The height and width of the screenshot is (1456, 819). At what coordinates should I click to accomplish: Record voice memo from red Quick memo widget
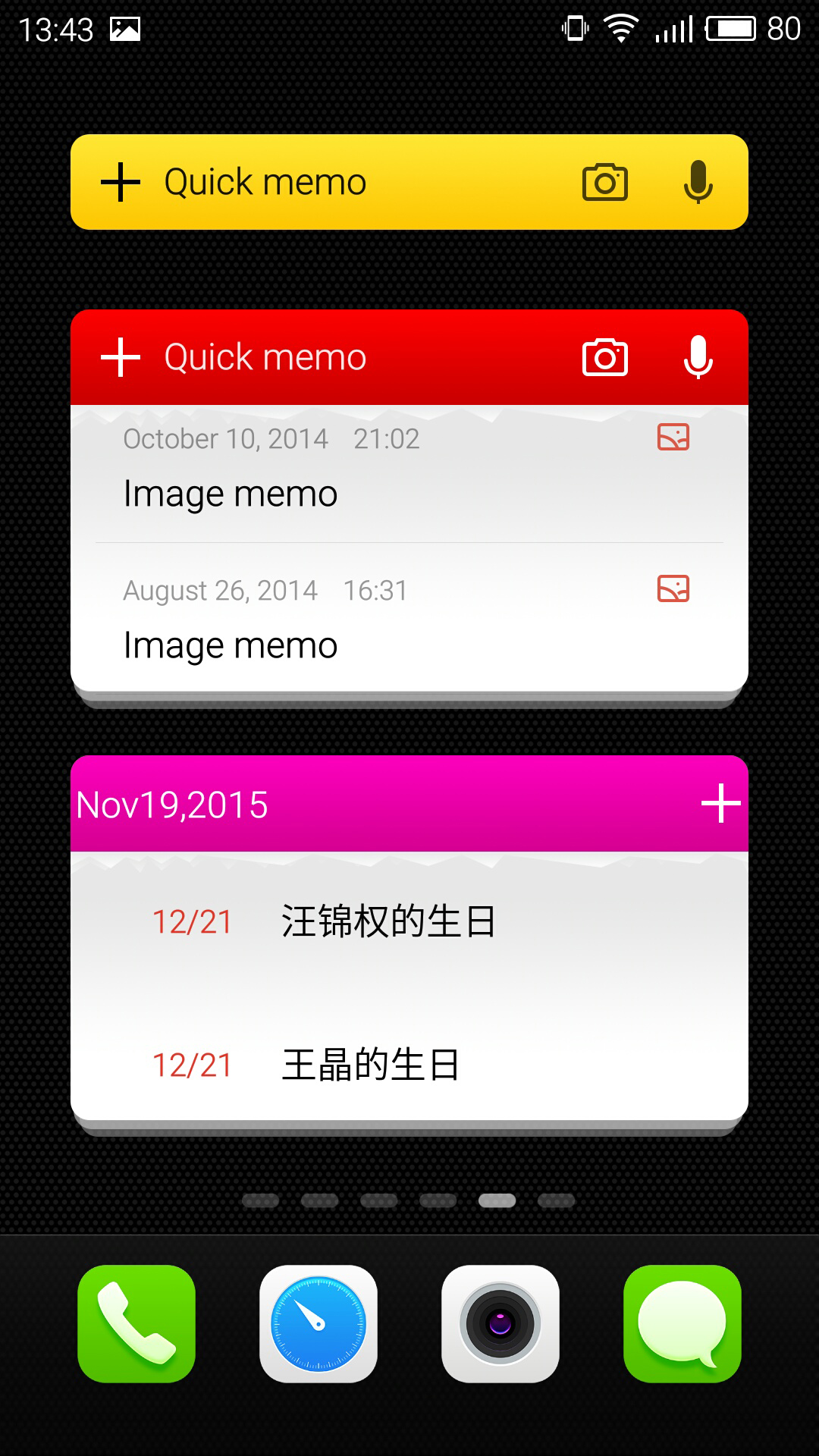(x=698, y=357)
